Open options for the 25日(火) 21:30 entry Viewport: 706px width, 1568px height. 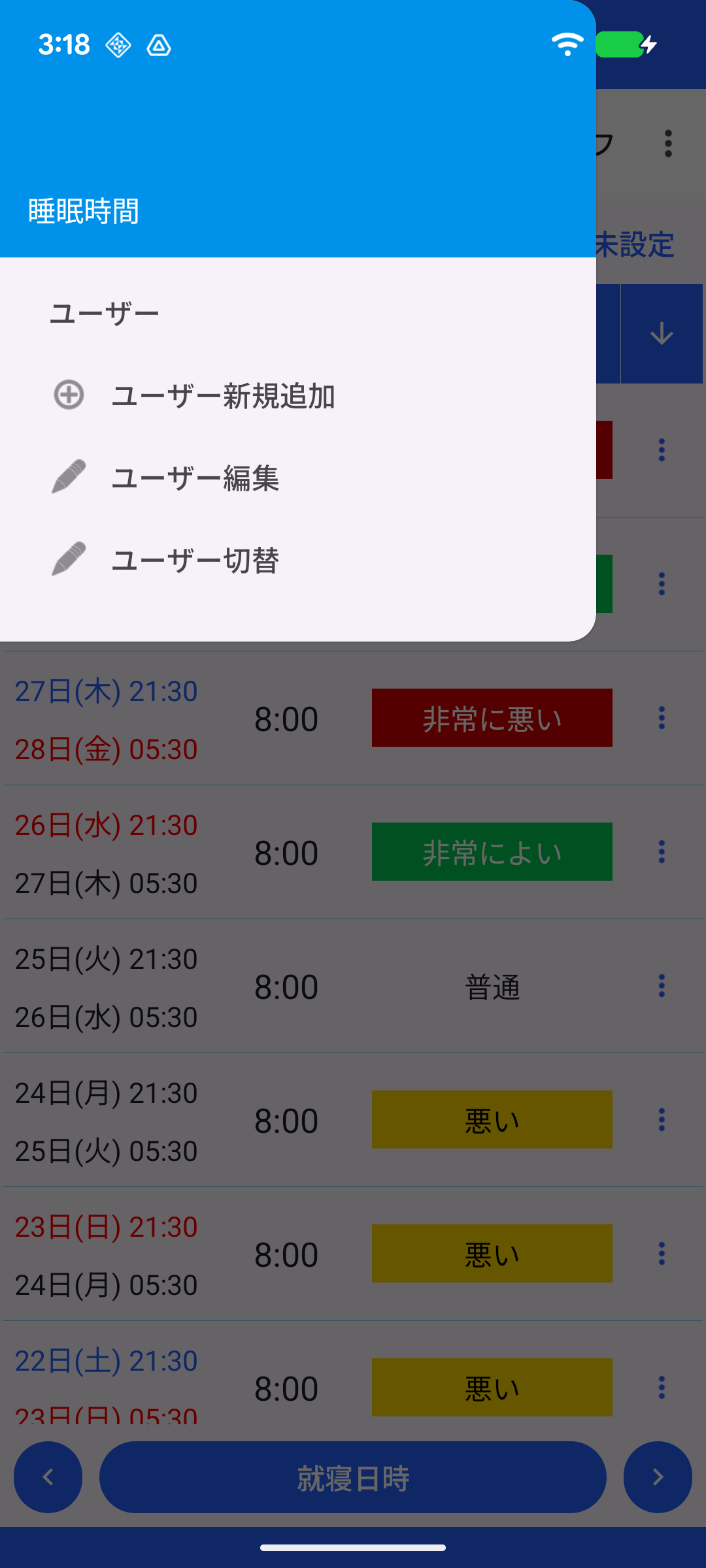tap(662, 986)
